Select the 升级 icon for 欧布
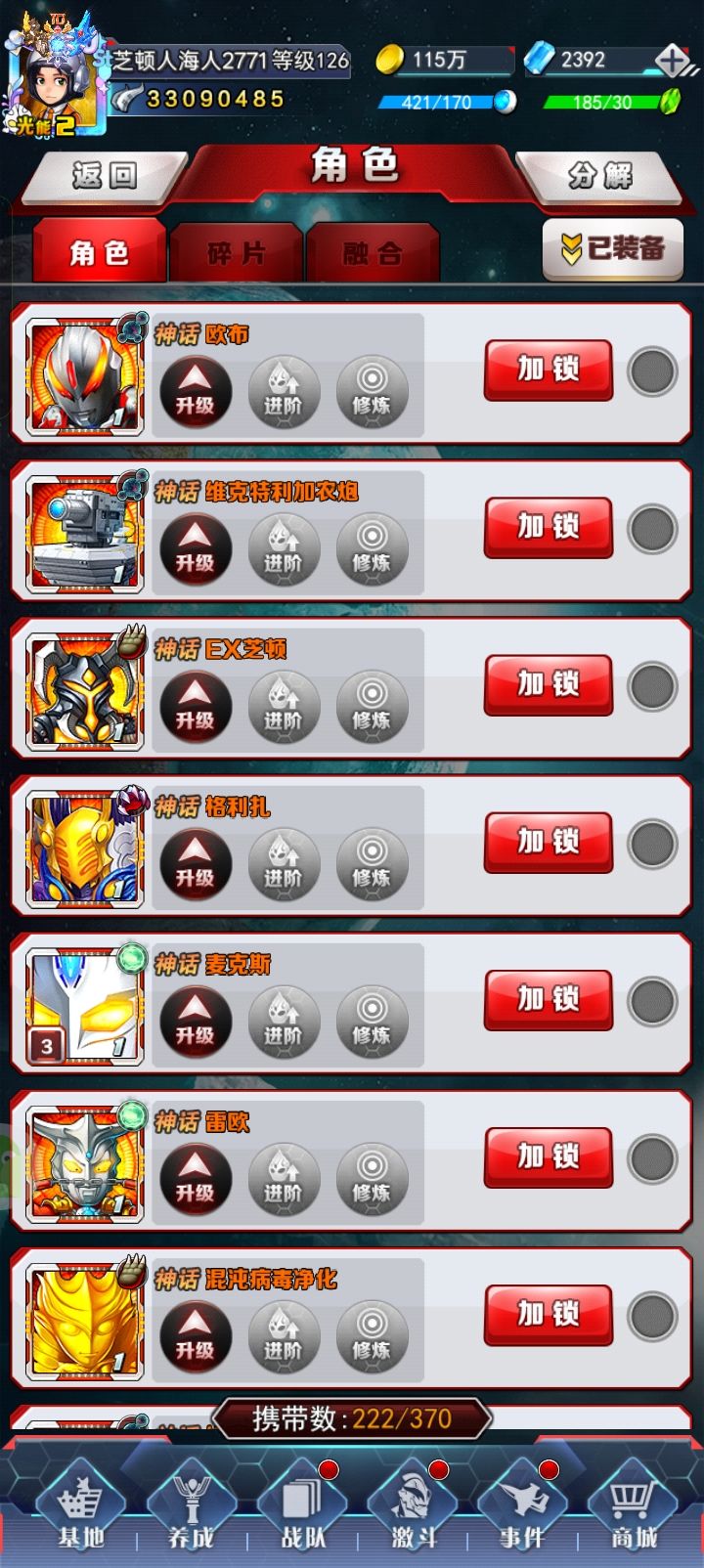 [195, 391]
